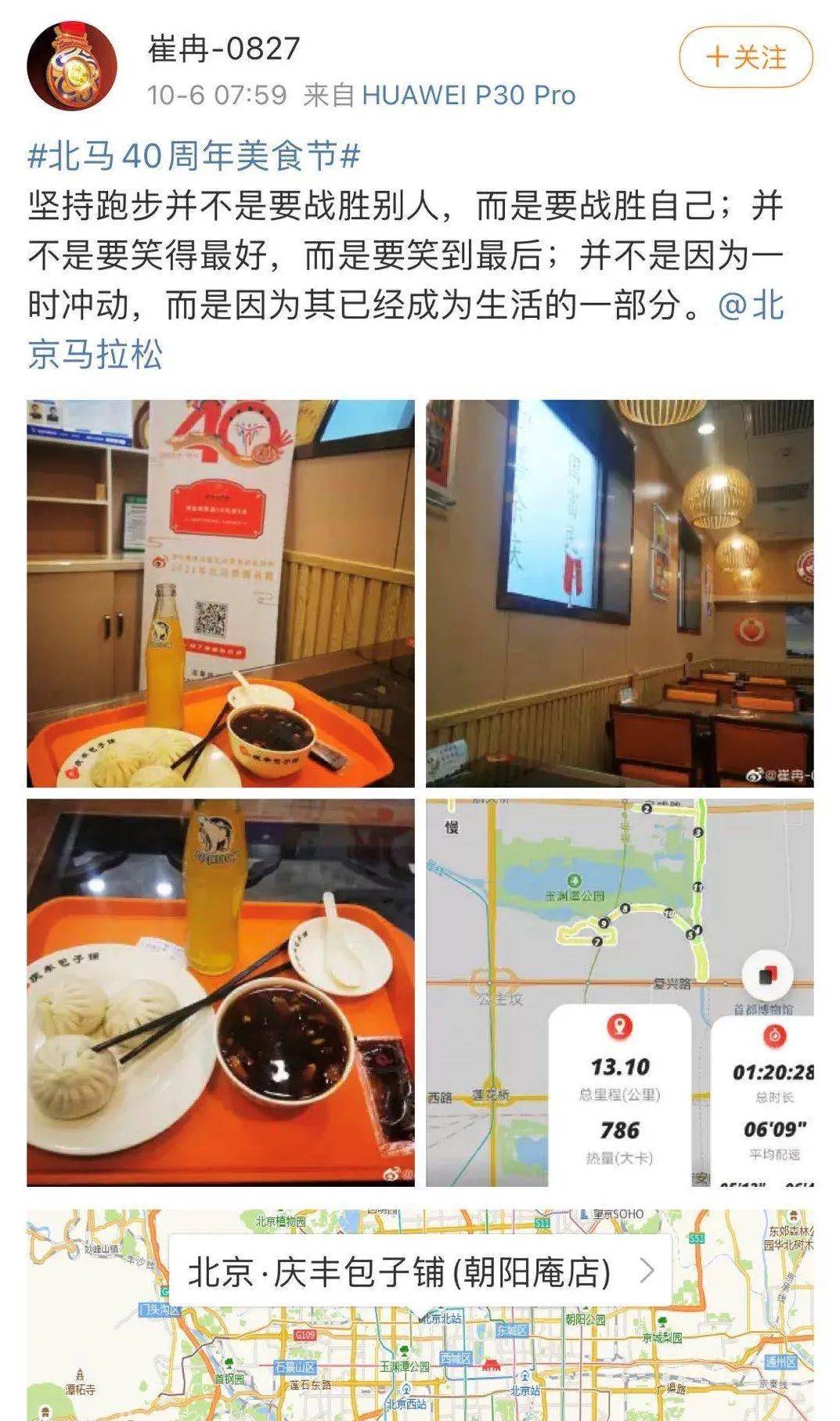This screenshot has width=840, height=1421.
Task: Follow 崔冉-0827 with the 关注 button
Action: (745, 57)
